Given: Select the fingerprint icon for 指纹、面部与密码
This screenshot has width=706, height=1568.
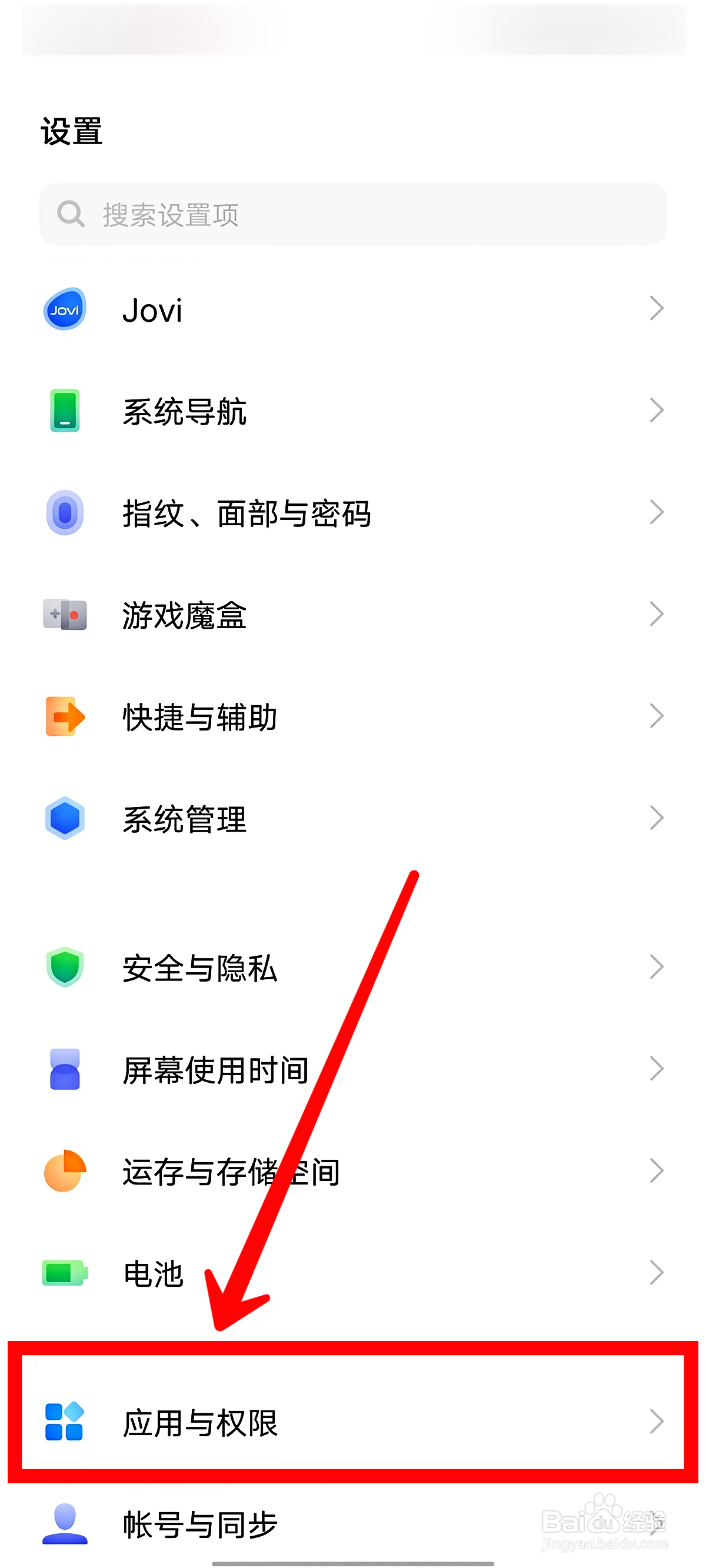Looking at the screenshot, I should (x=64, y=513).
